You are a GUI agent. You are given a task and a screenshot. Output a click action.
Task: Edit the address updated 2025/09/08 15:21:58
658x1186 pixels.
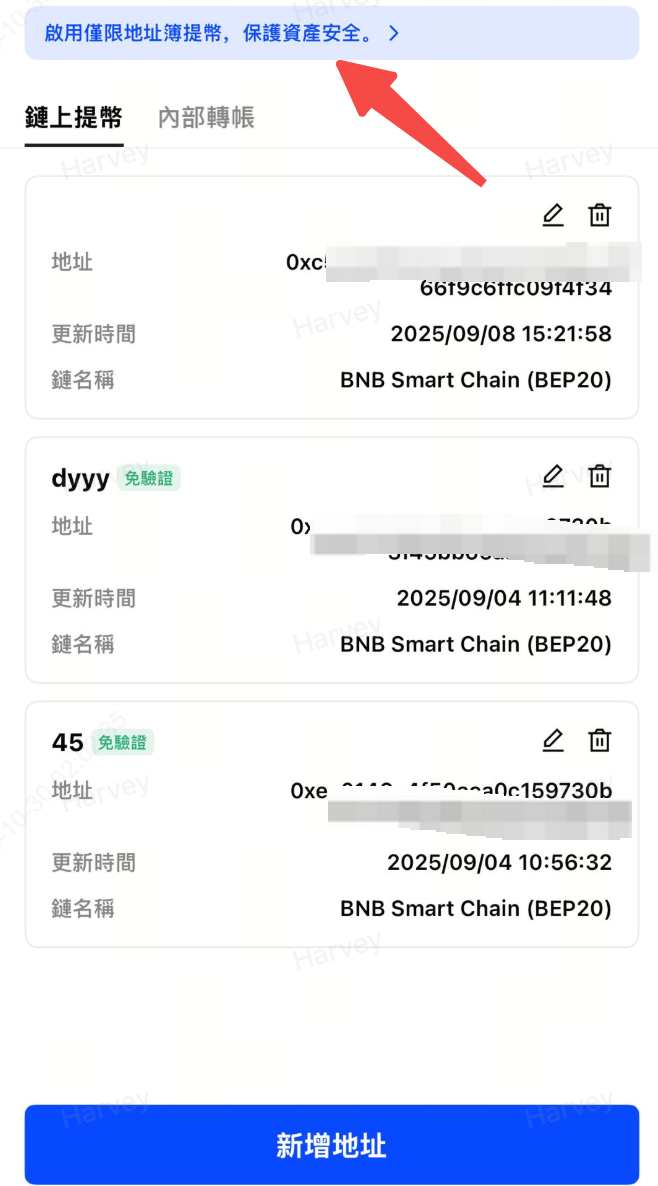[x=553, y=215]
